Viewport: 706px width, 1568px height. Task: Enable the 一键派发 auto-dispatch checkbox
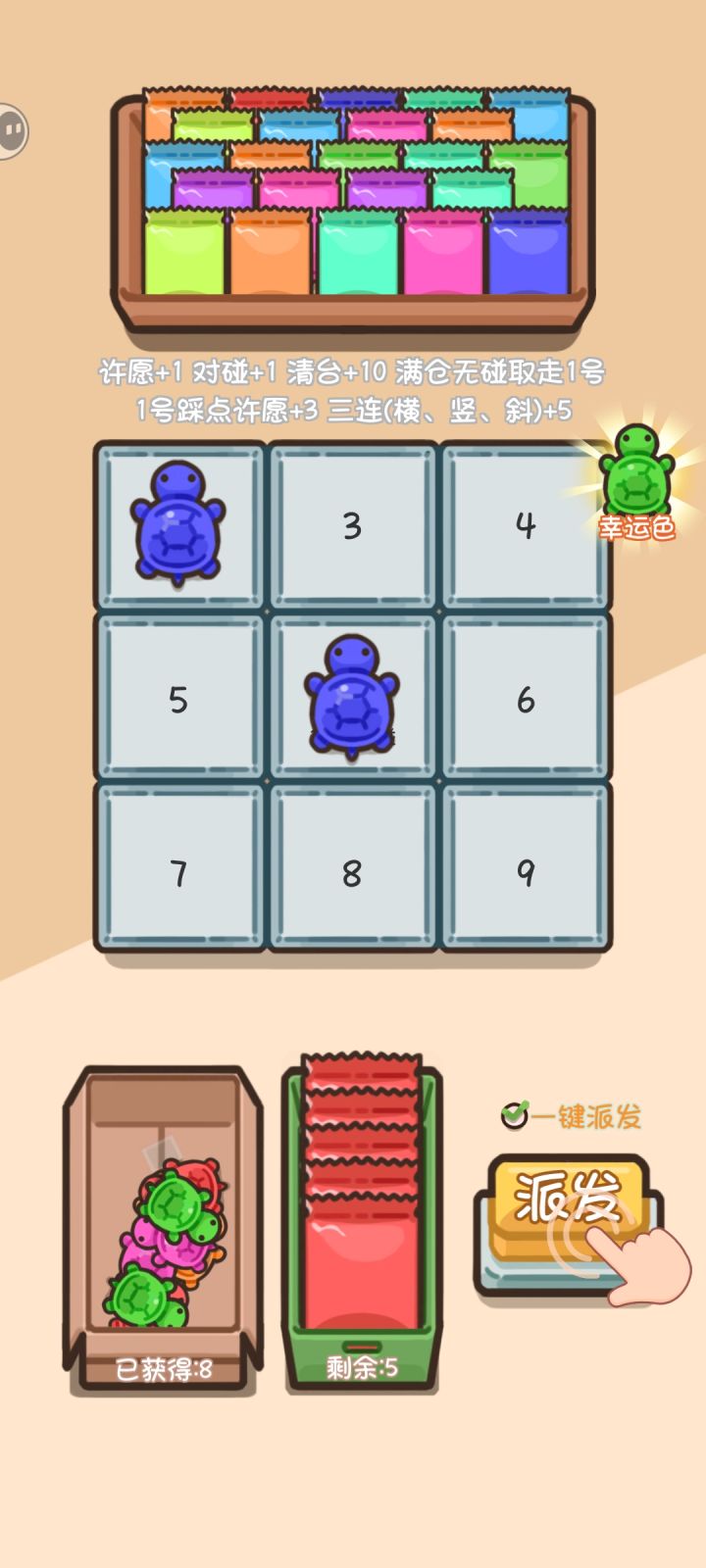513,1113
